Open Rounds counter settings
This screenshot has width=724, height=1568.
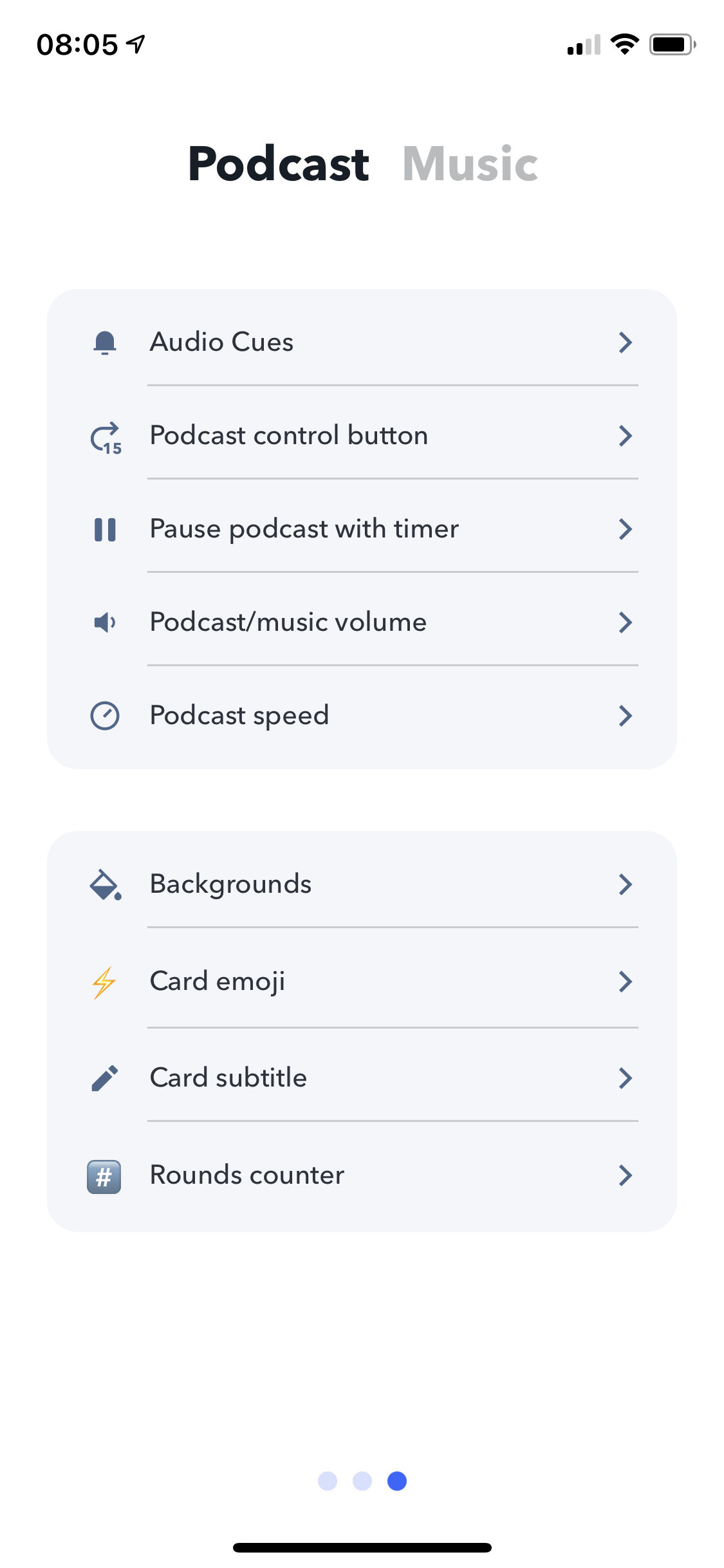click(x=362, y=1175)
